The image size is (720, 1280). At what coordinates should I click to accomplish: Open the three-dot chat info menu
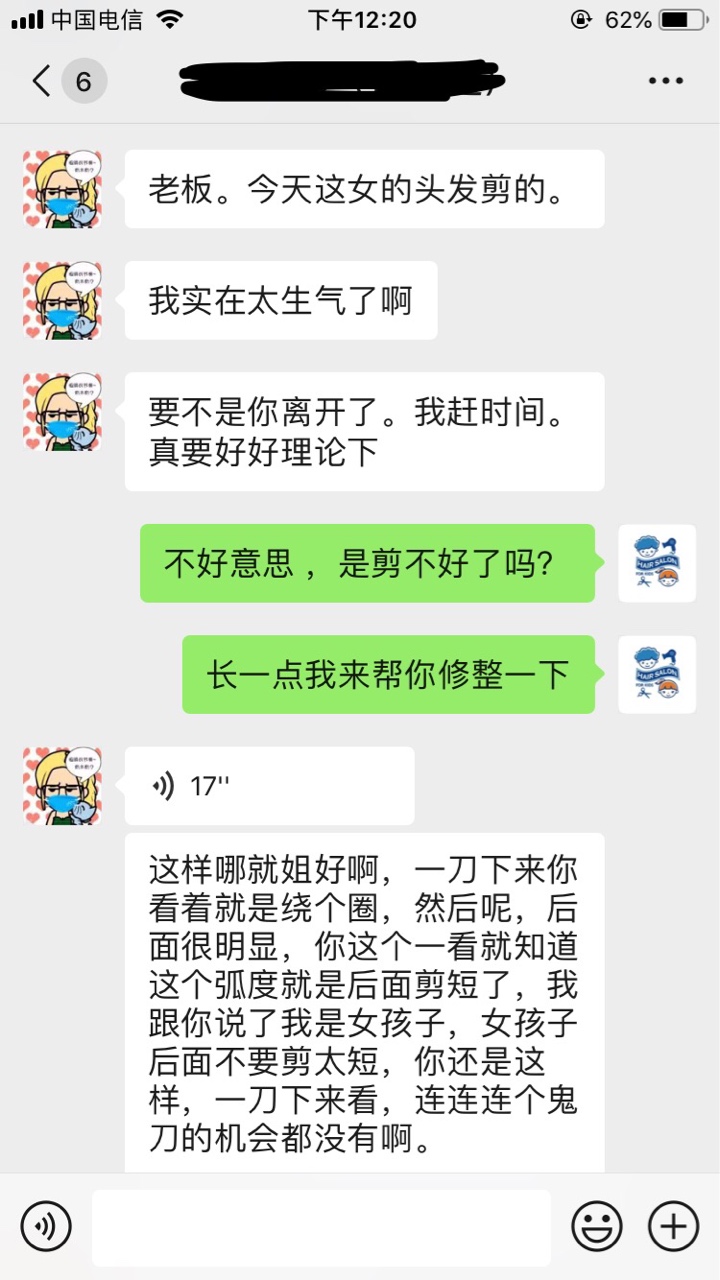coord(665,81)
